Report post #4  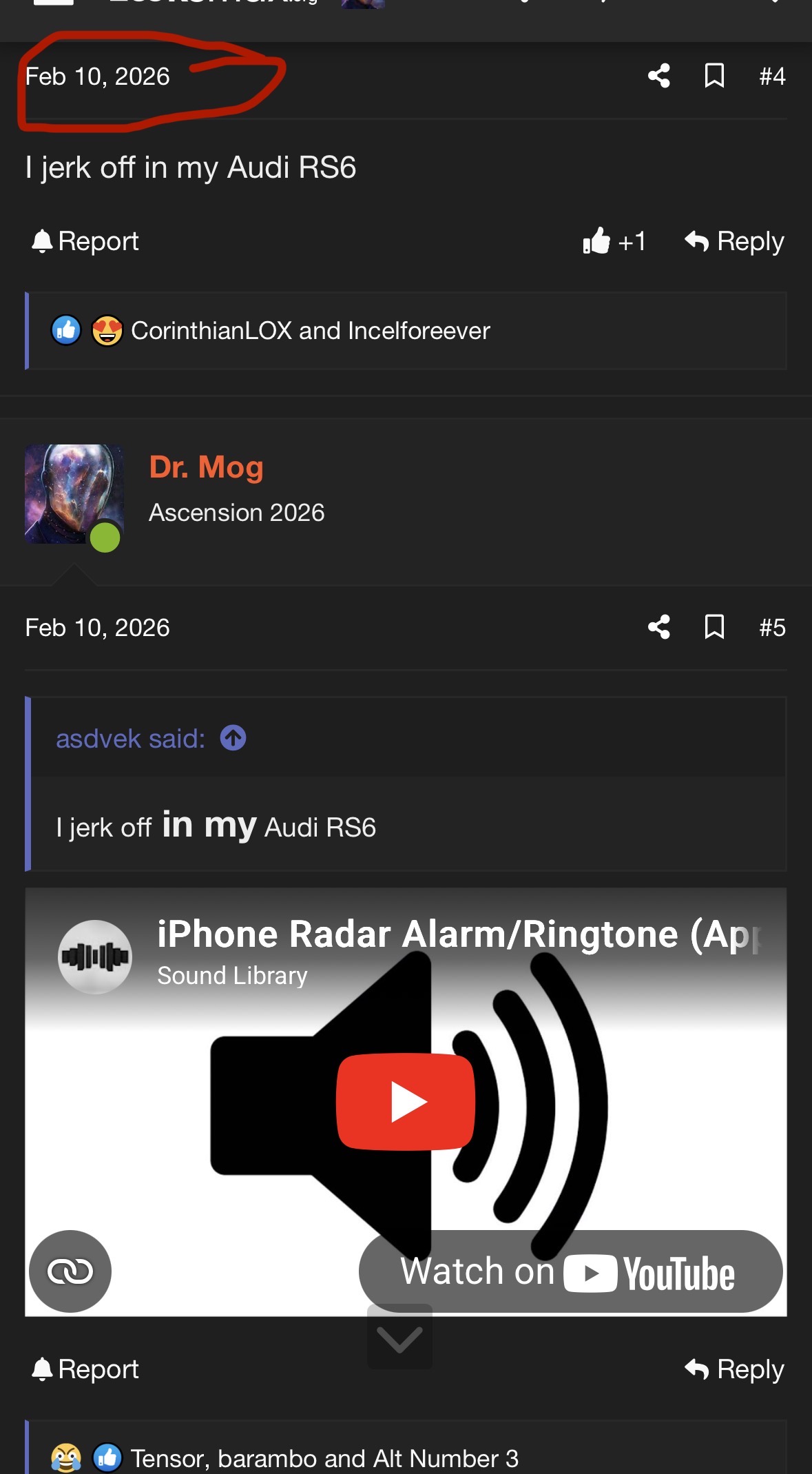point(85,241)
